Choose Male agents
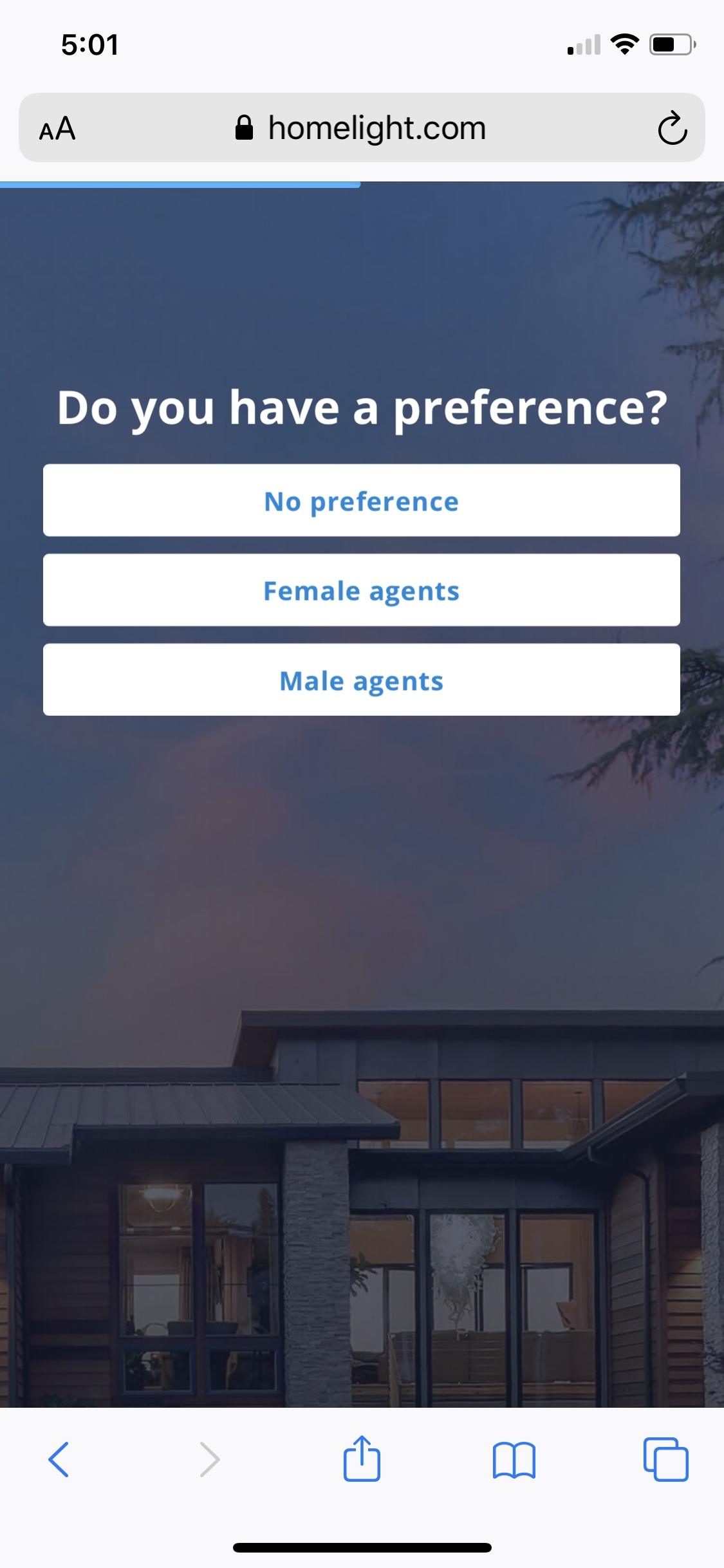Screen dimensions: 724x1568 [361, 680]
